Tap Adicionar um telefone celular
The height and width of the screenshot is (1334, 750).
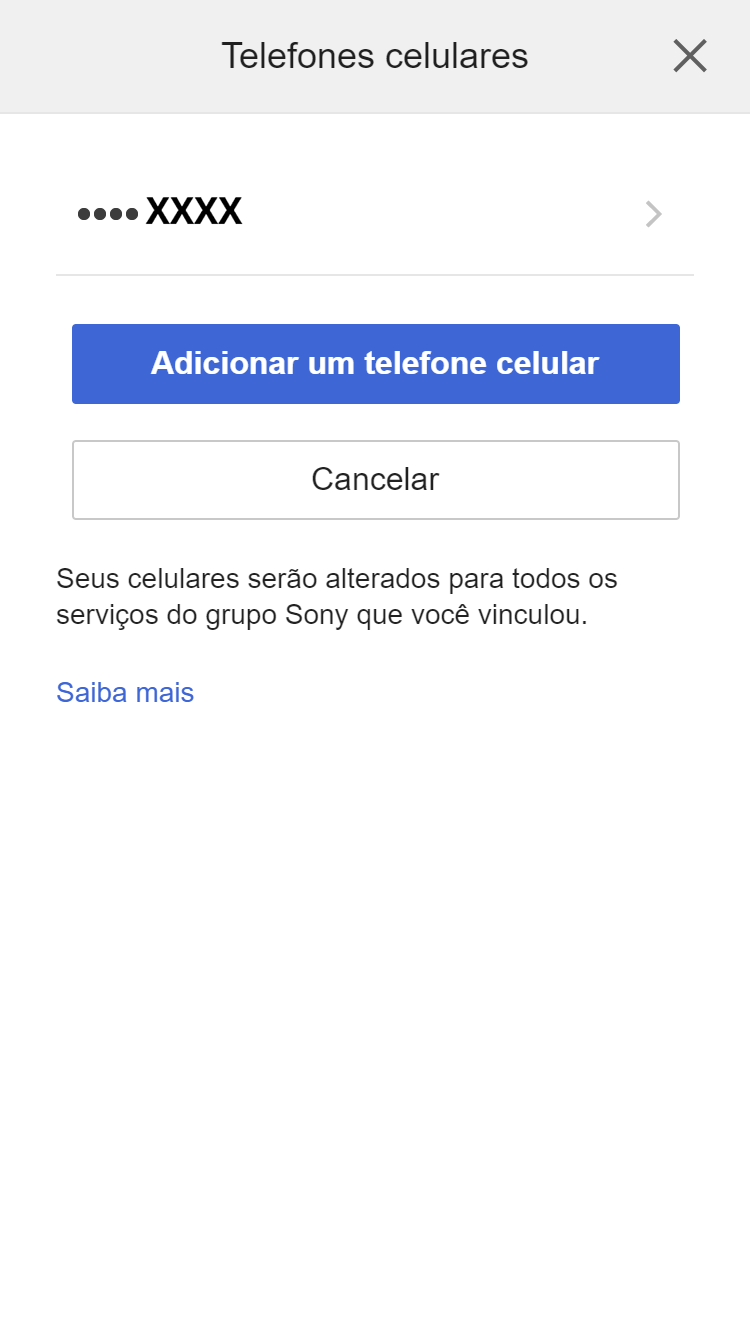pyautogui.click(x=375, y=364)
